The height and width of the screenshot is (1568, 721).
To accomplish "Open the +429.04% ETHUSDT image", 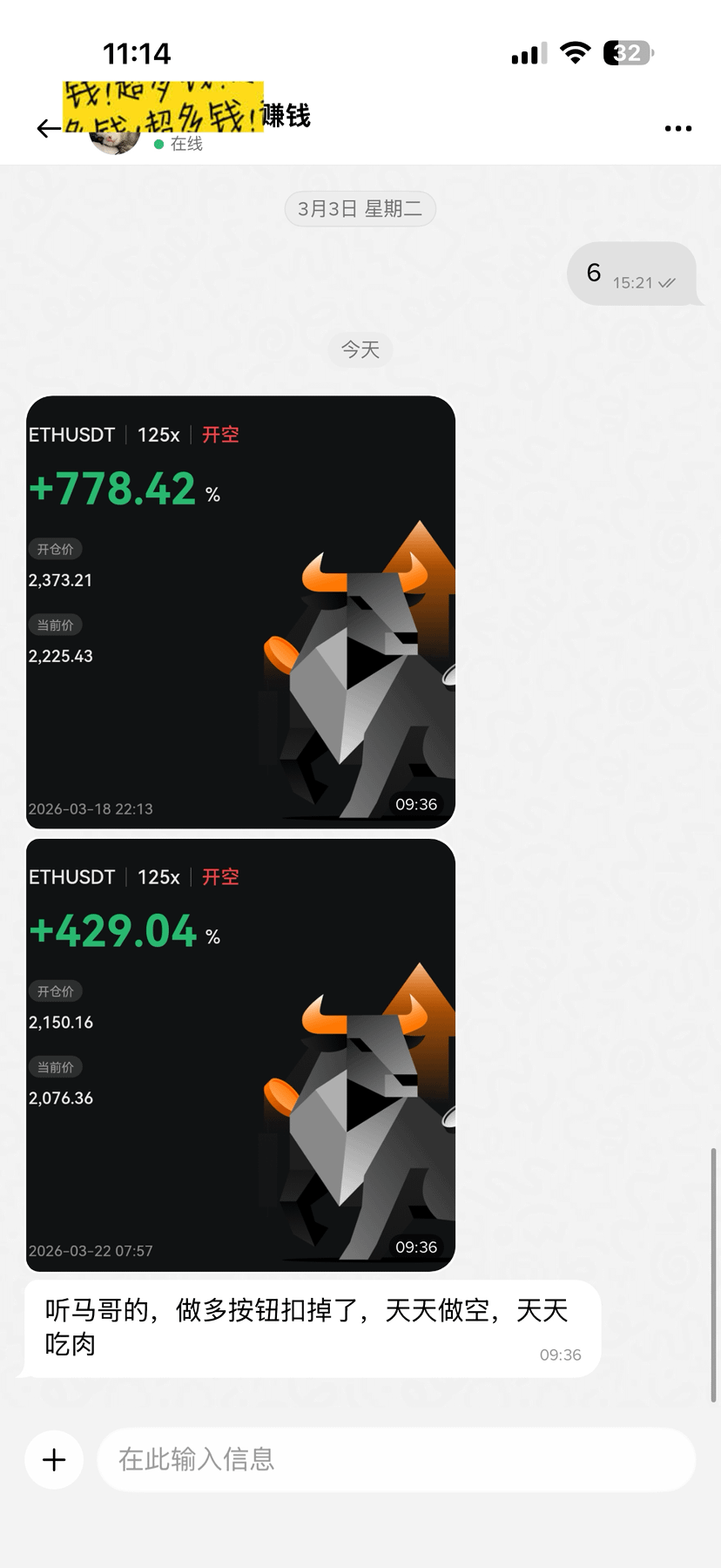I will coord(241,1054).
